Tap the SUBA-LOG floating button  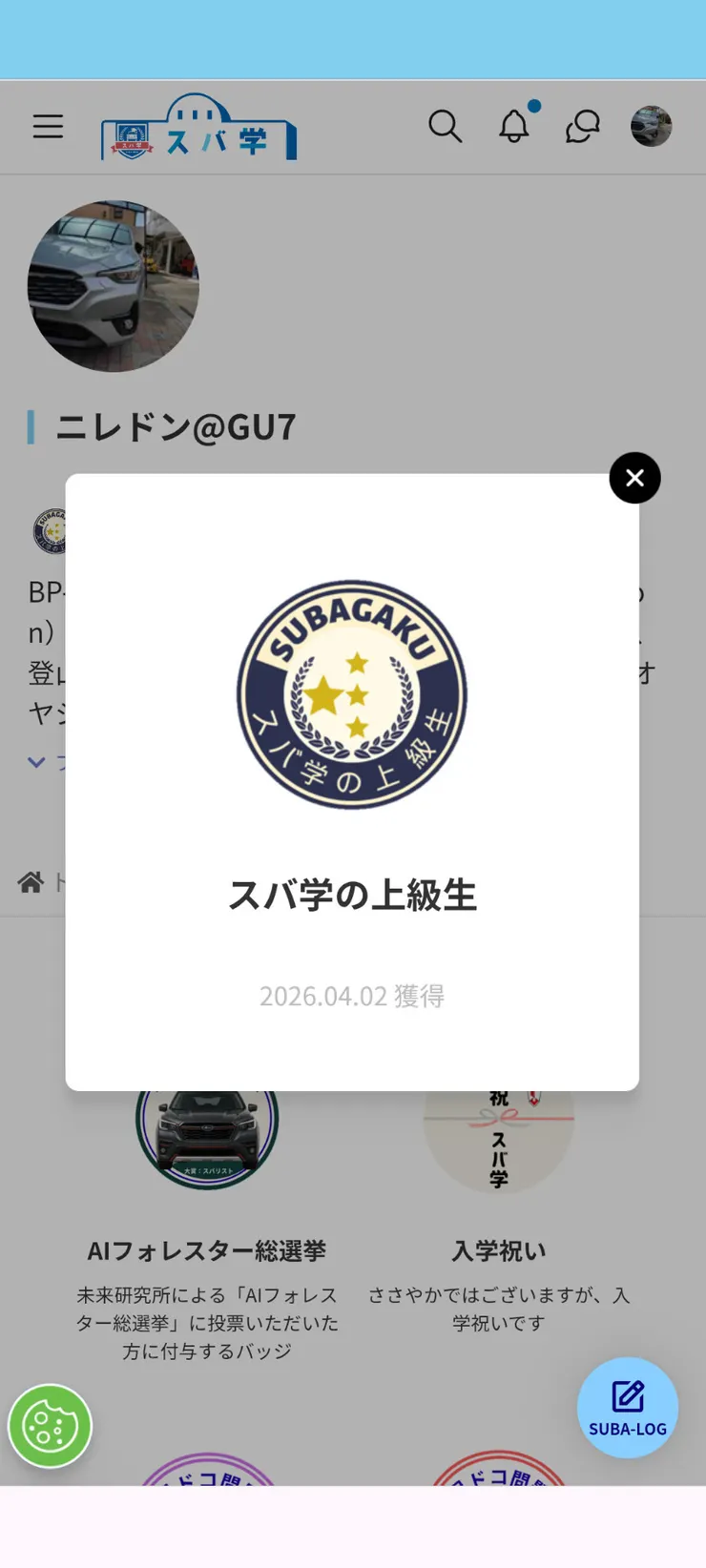[627, 1407]
